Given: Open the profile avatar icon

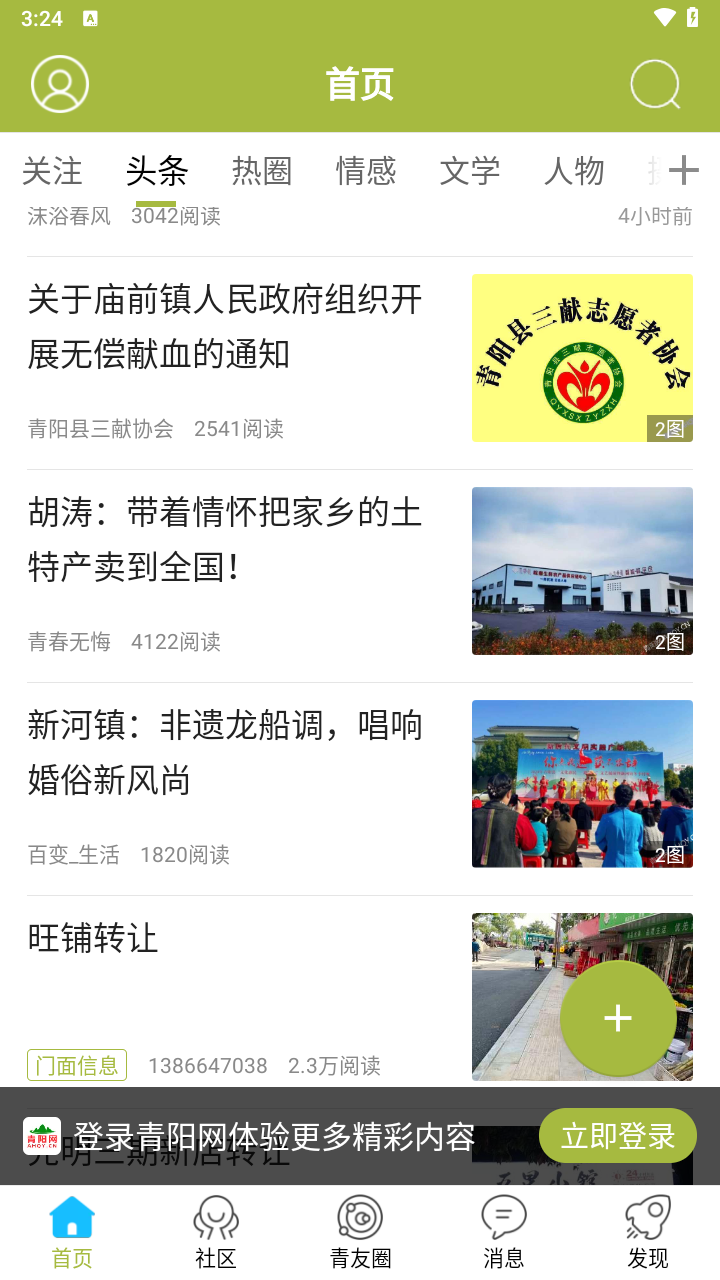Looking at the screenshot, I should (60, 84).
